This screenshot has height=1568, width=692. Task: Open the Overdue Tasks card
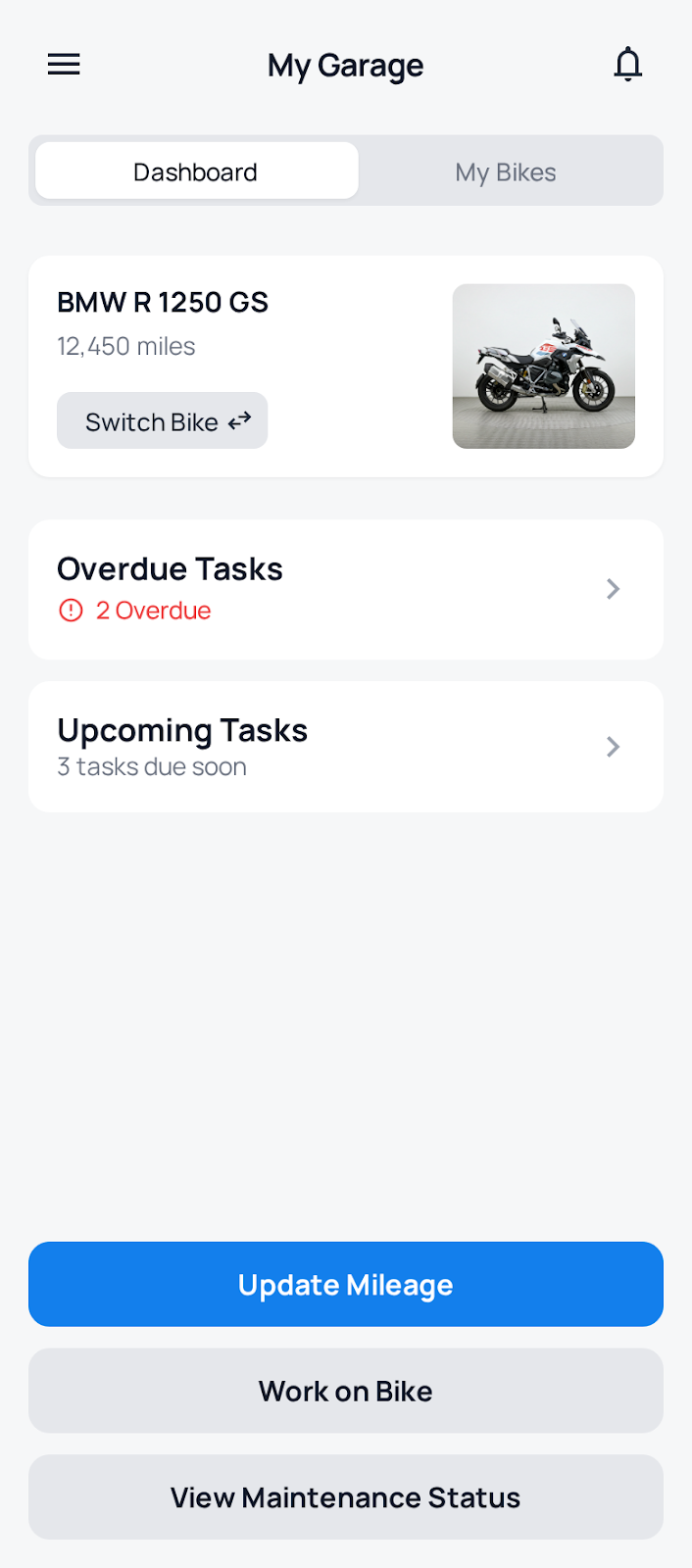click(345, 589)
